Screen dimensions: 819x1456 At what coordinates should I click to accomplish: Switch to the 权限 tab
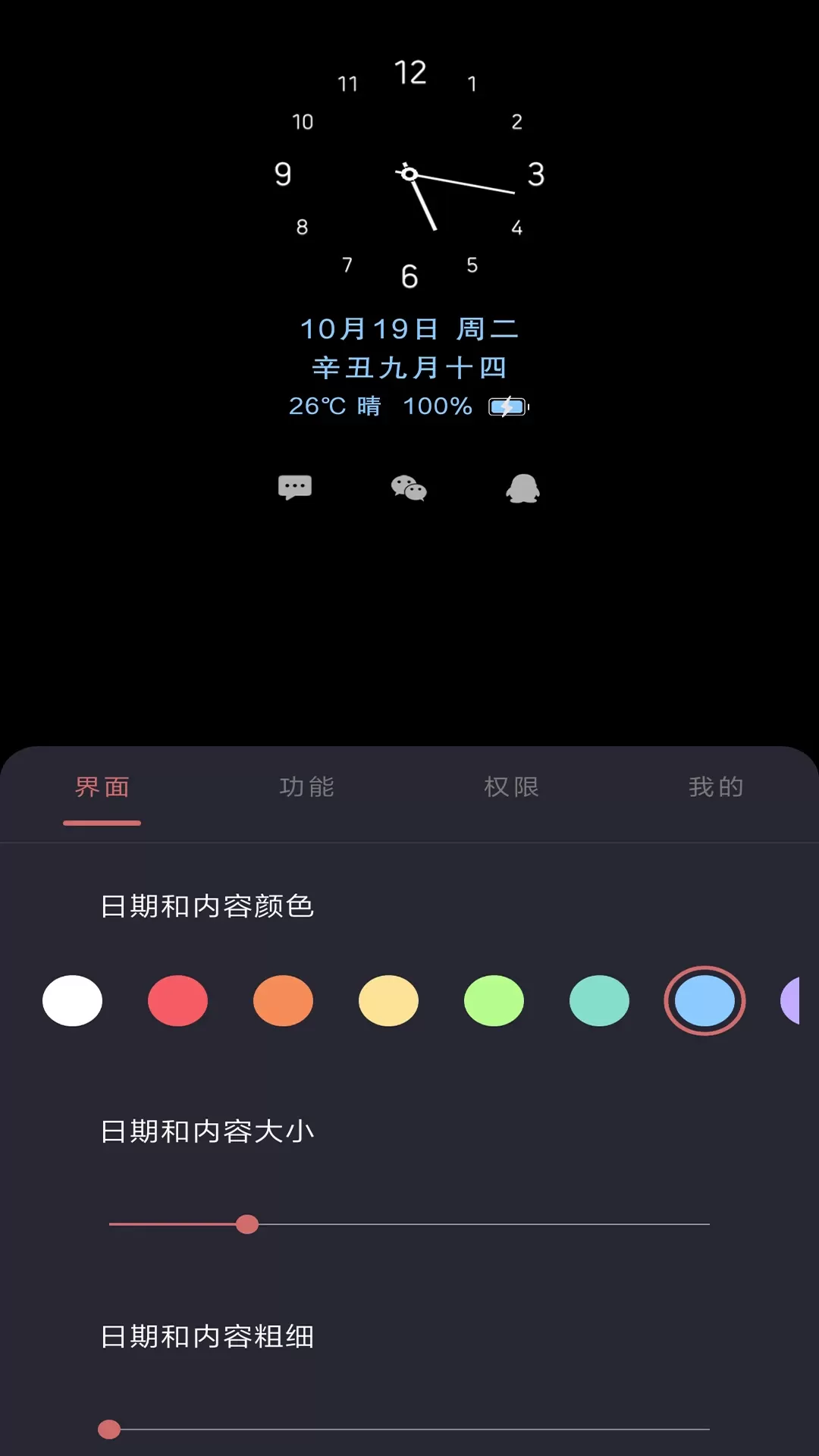pyautogui.click(x=511, y=787)
